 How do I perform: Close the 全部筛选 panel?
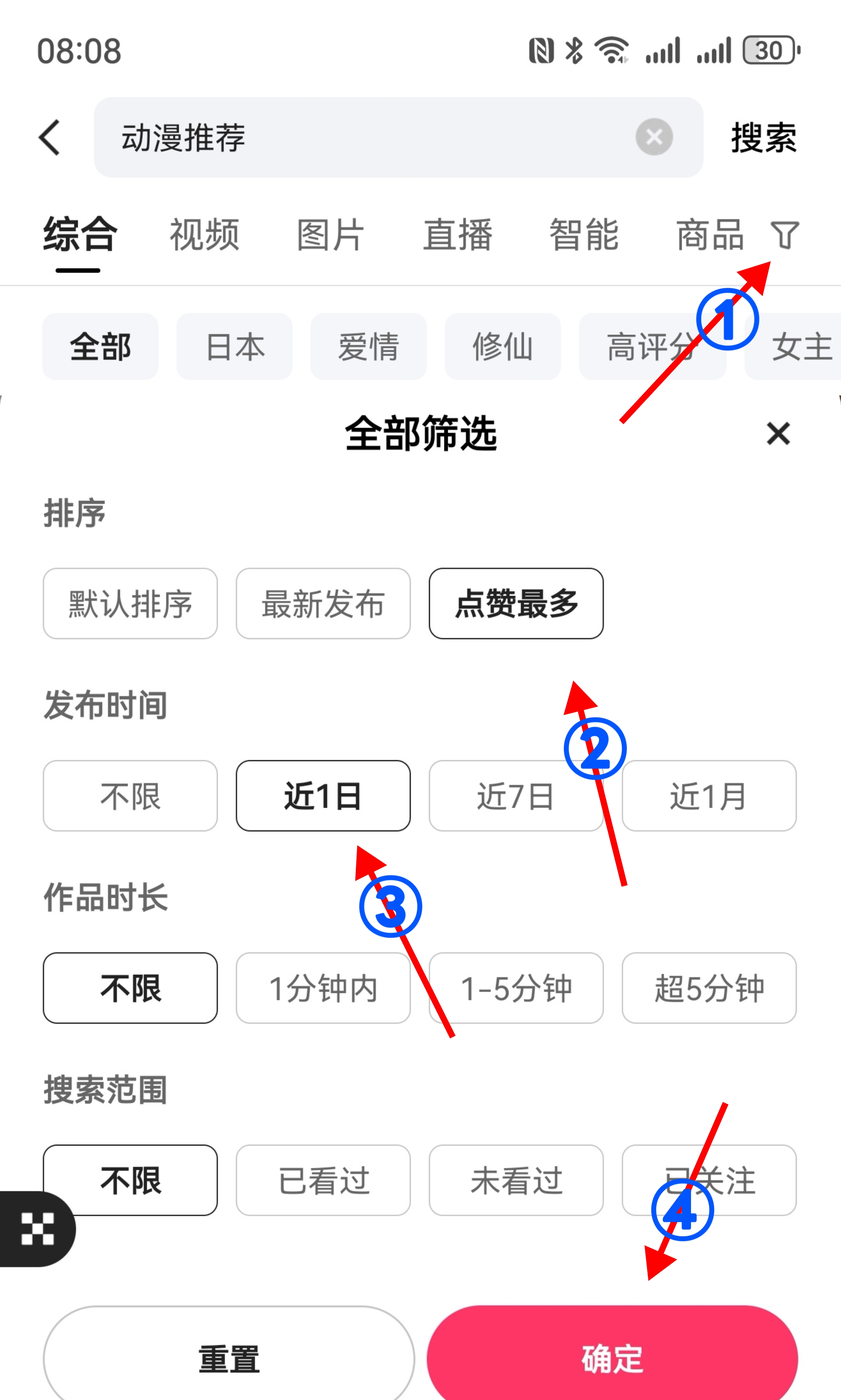point(778,434)
